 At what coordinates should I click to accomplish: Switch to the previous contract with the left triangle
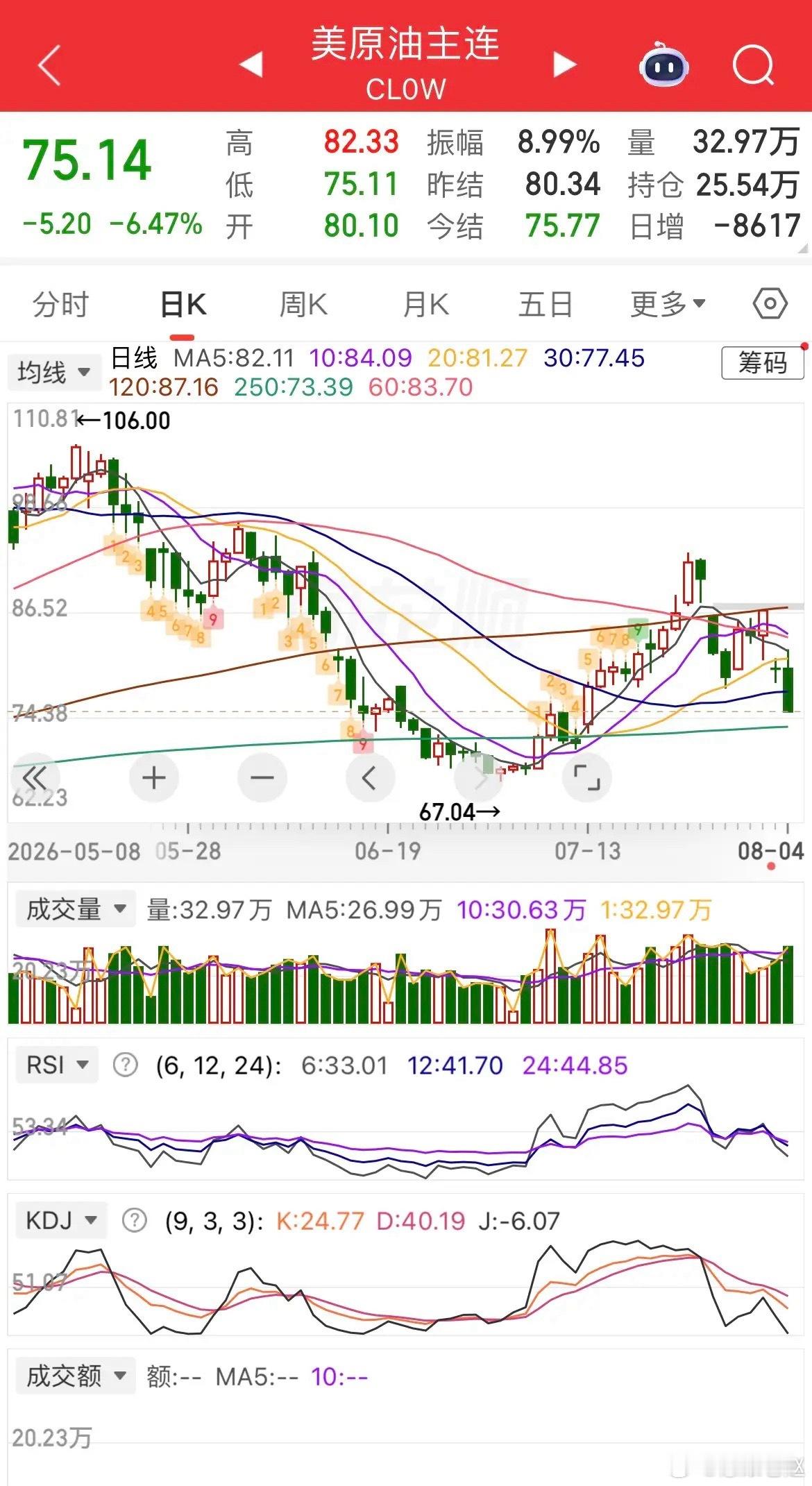coord(251,64)
